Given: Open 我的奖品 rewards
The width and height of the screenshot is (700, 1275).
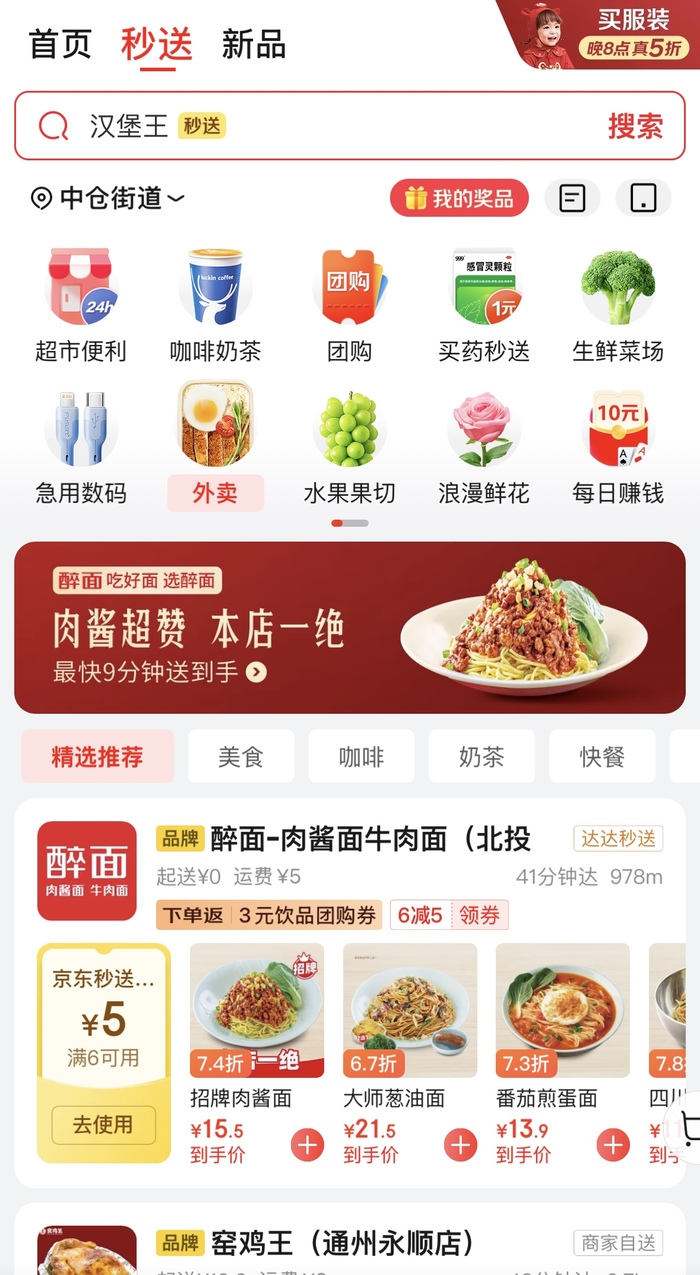Looking at the screenshot, I should pyautogui.click(x=459, y=198).
